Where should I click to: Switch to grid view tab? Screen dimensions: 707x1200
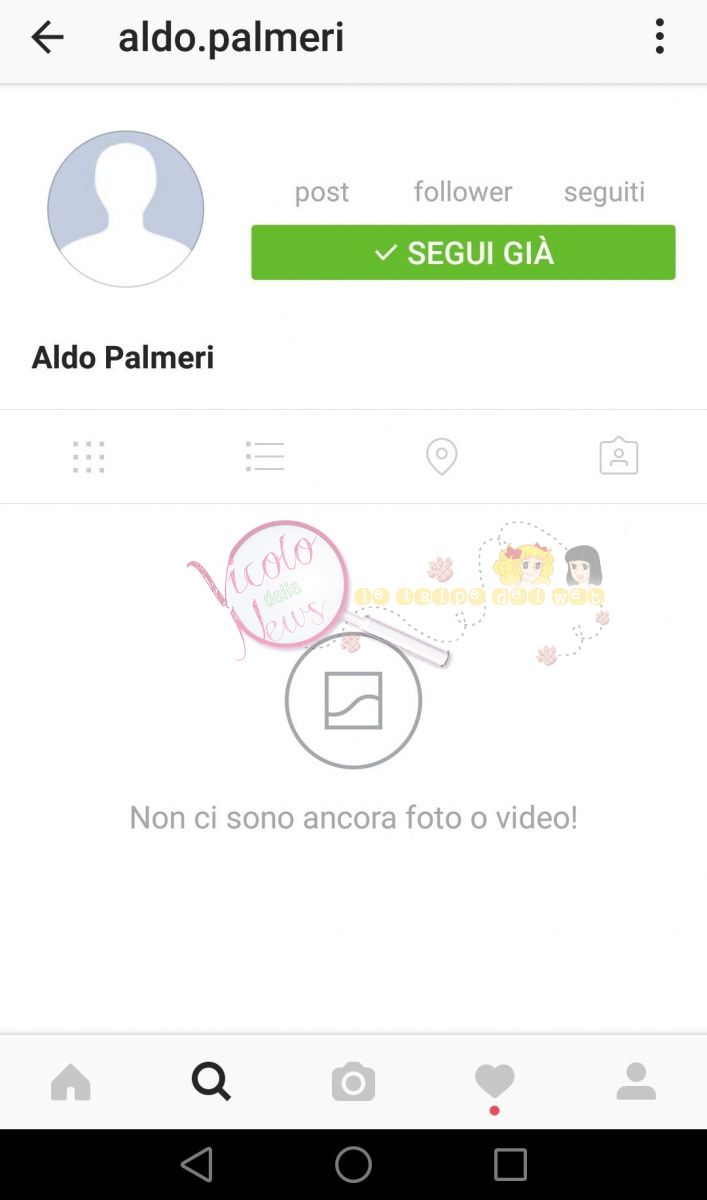pos(89,457)
